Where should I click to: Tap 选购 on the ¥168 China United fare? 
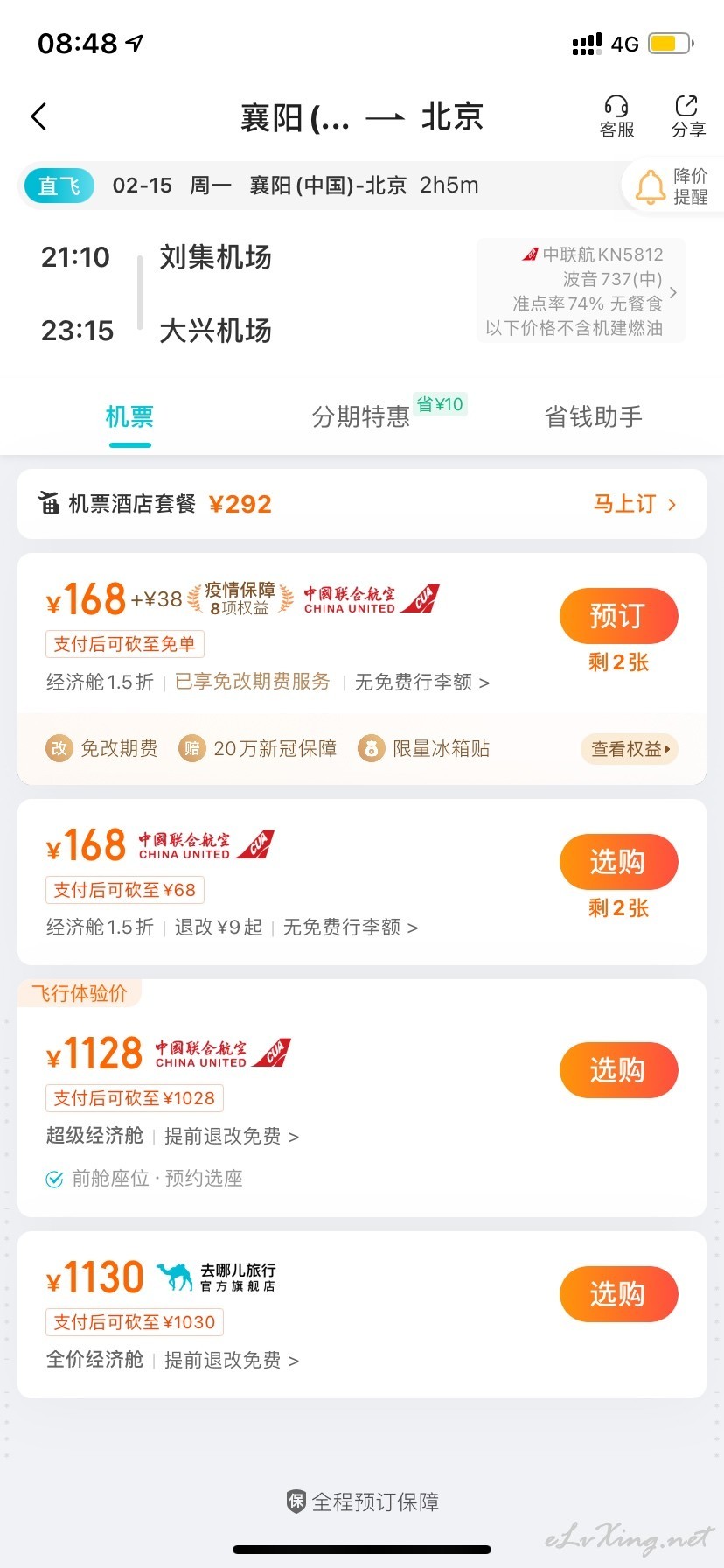[618, 862]
